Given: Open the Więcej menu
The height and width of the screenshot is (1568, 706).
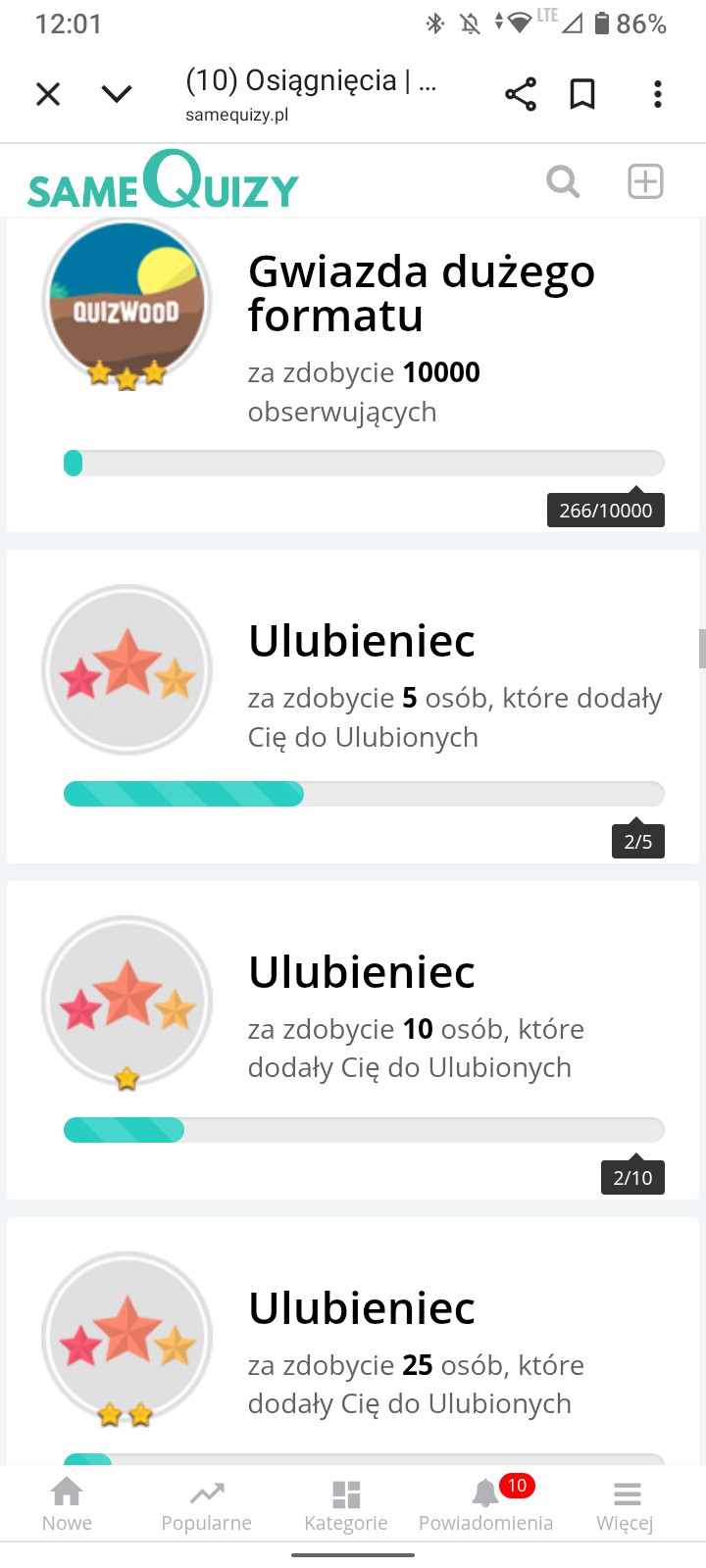Looking at the screenshot, I should click(626, 1504).
